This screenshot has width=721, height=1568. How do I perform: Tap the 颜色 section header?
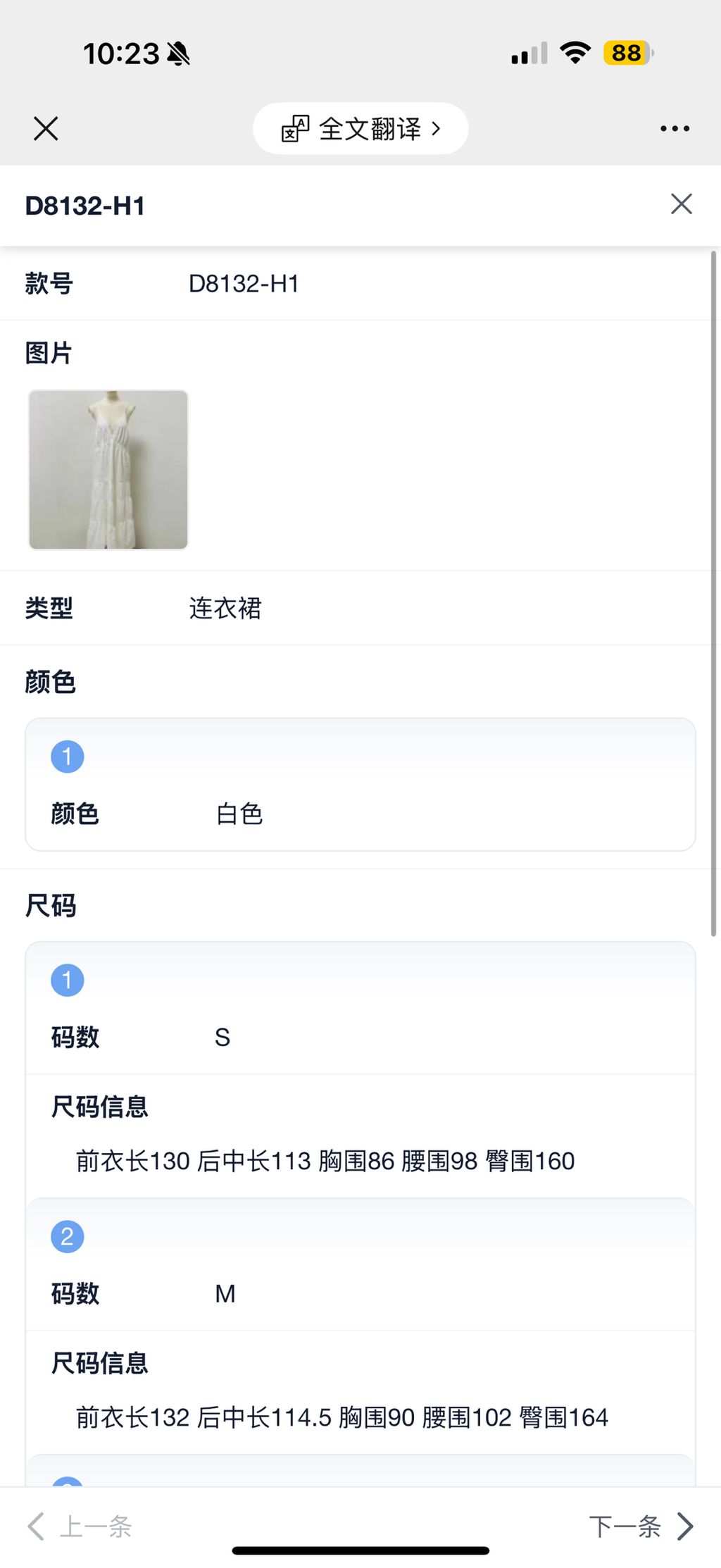[49, 682]
